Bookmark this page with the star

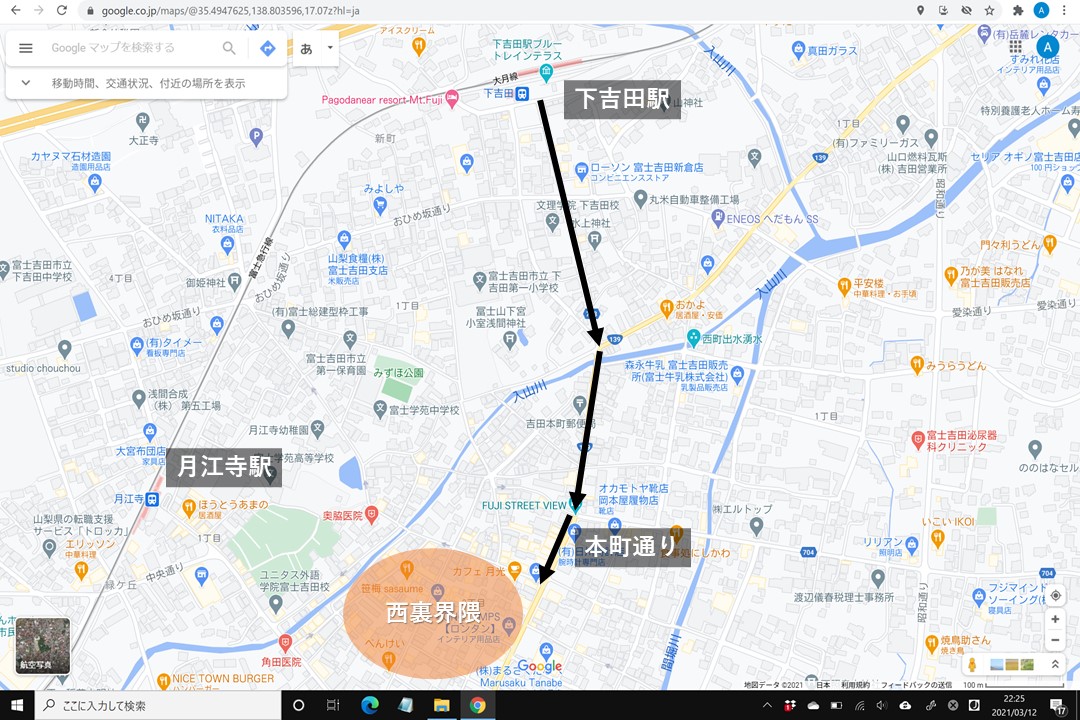point(989,10)
